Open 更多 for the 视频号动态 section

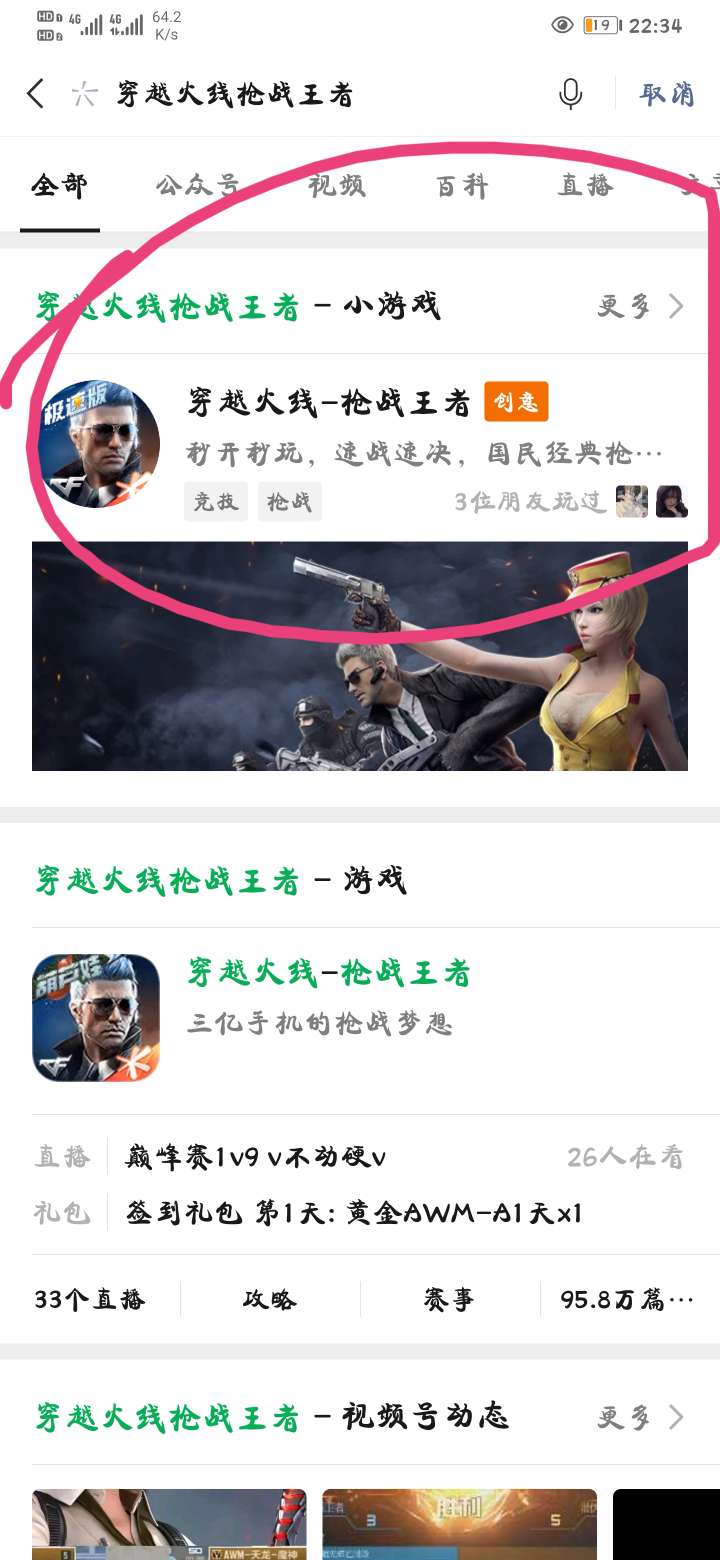point(641,1417)
